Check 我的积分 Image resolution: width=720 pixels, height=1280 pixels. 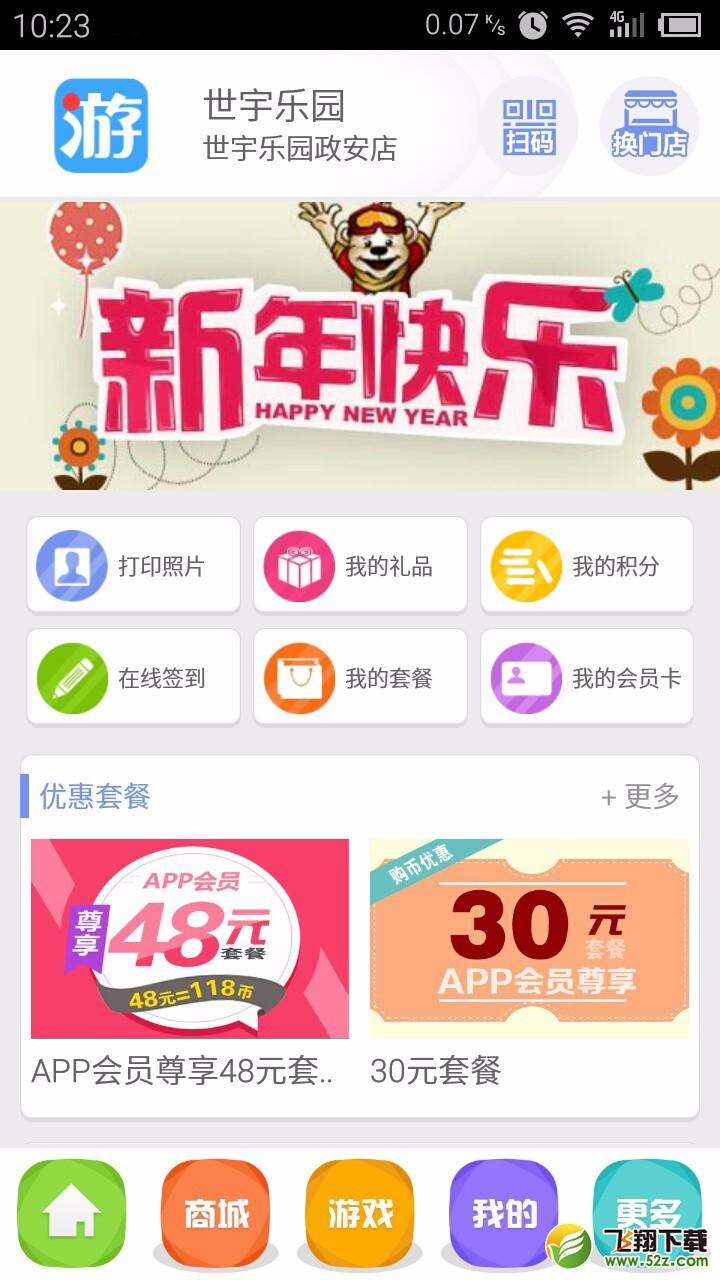(587, 565)
